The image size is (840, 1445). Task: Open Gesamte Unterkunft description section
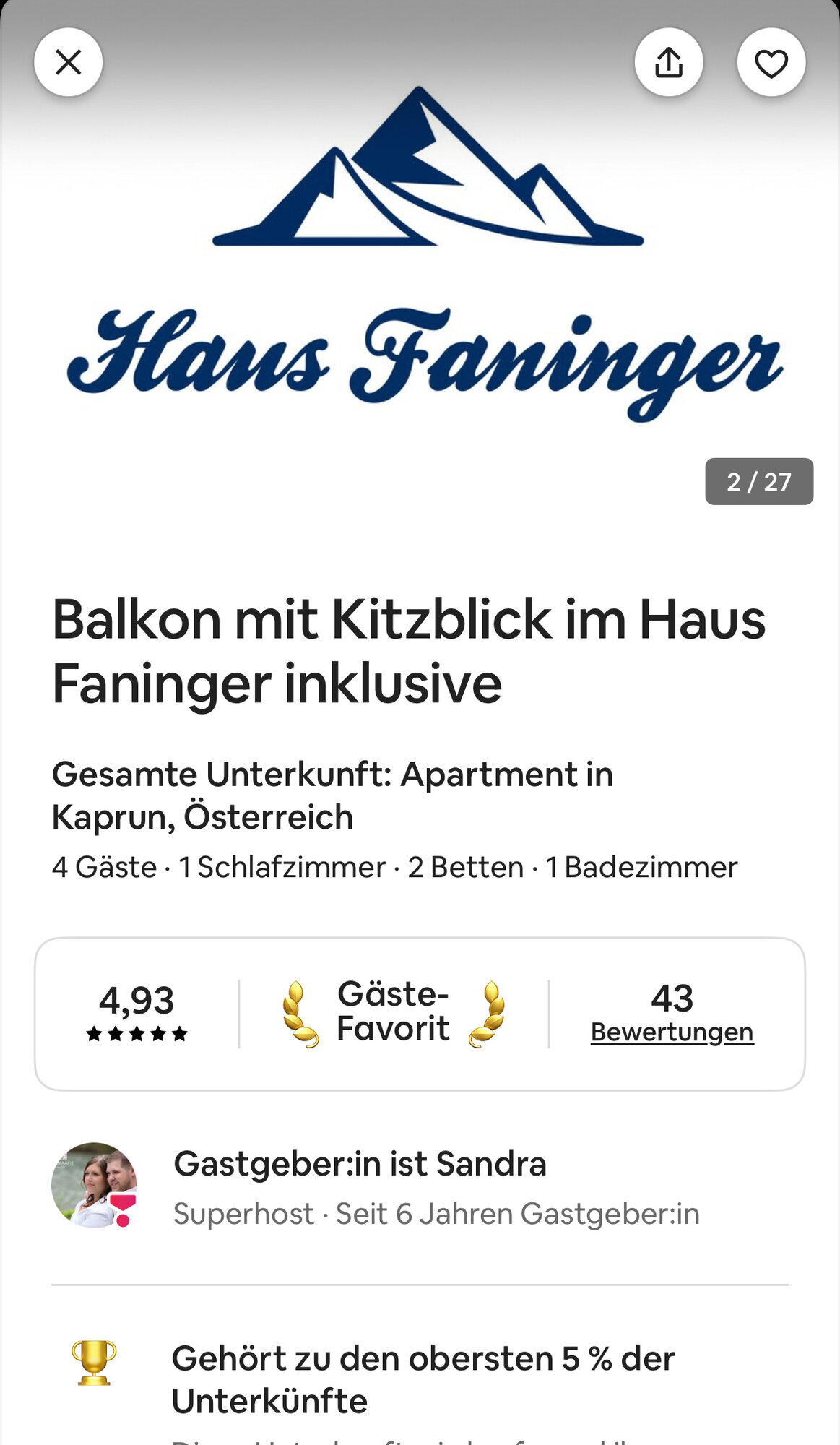[x=332, y=795]
